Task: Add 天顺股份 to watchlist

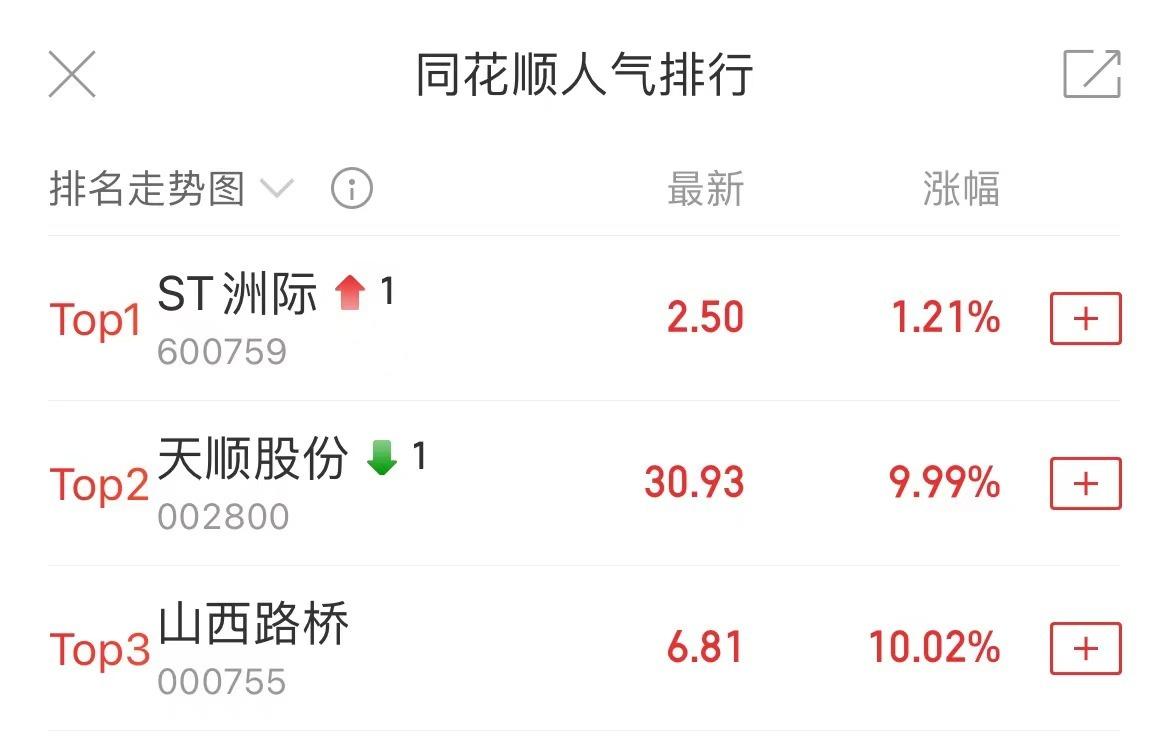Action: click(x=1085, y=484)
